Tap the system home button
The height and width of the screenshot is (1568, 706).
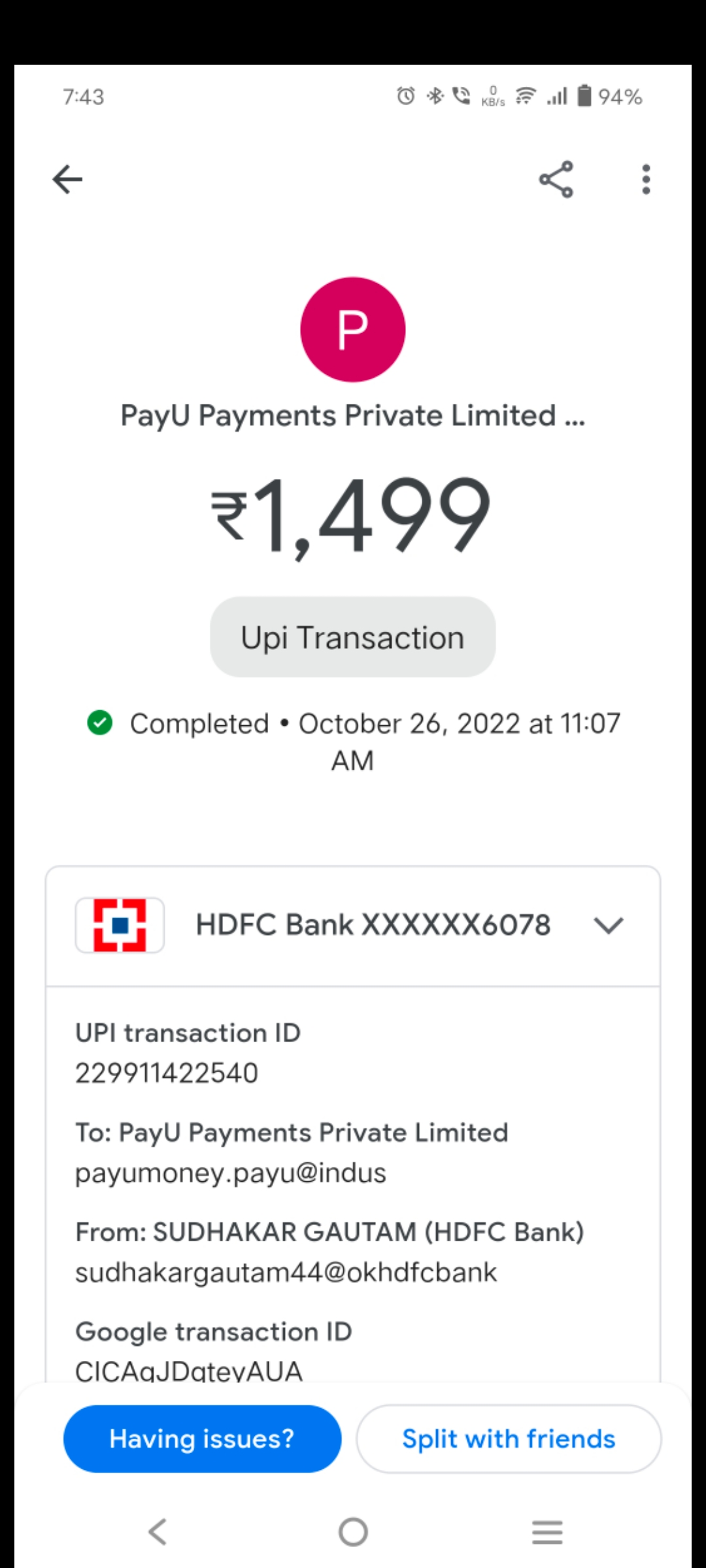coord(353,1531)
